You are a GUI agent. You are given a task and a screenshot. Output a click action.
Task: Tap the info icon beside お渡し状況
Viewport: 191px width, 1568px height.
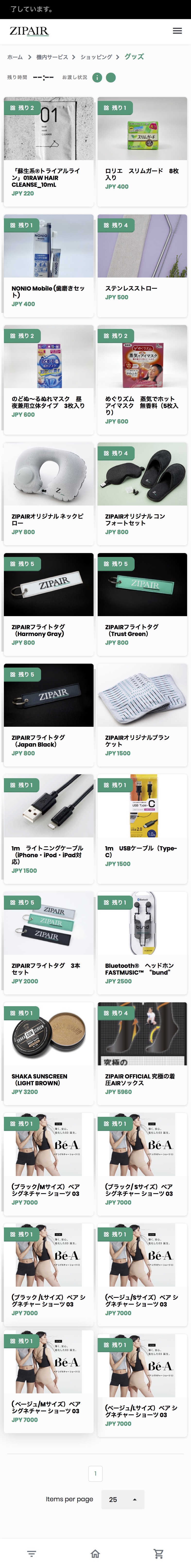[x=97, y=77]
